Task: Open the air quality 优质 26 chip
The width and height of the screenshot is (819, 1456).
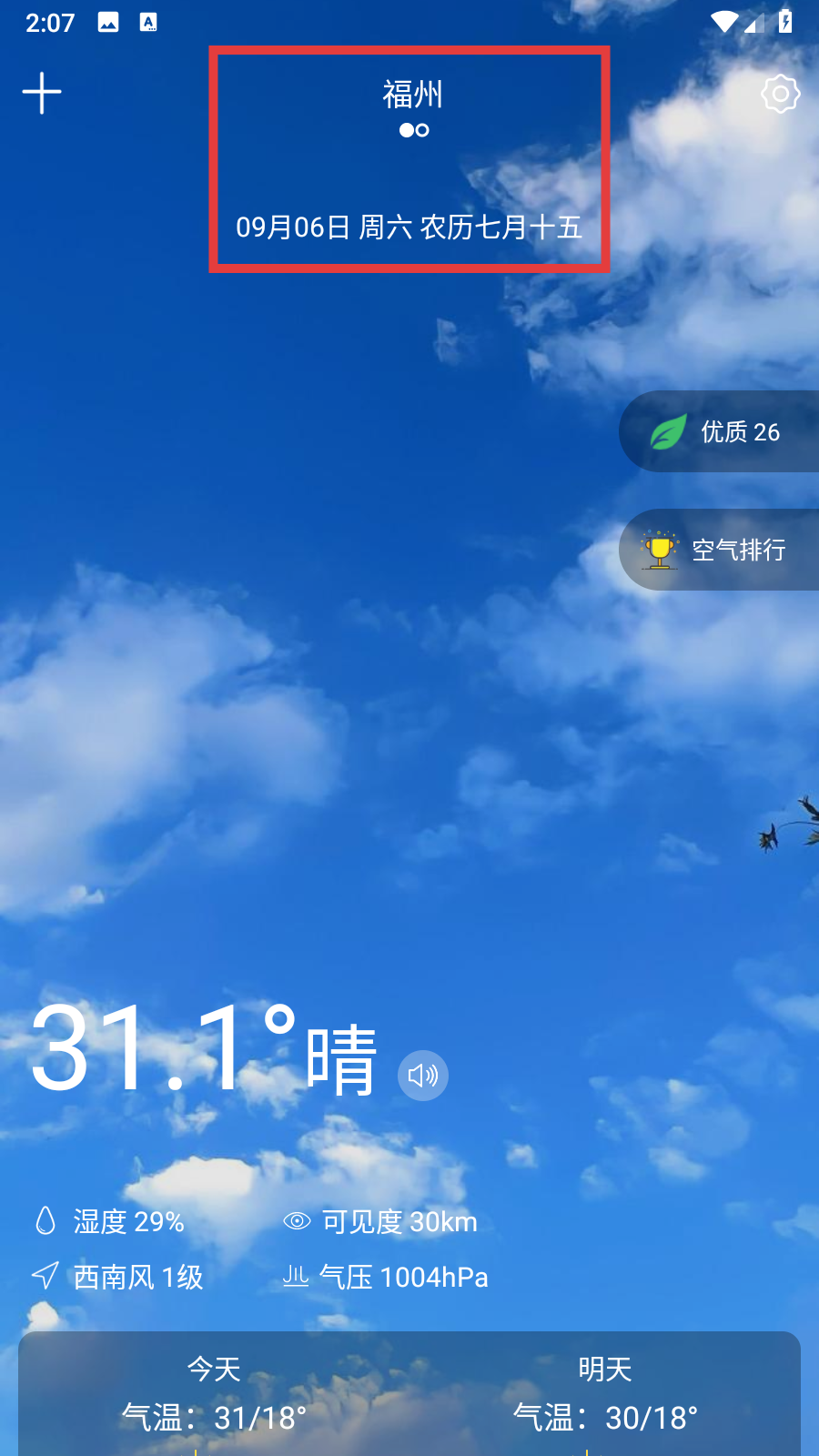Action: point(719,431)
